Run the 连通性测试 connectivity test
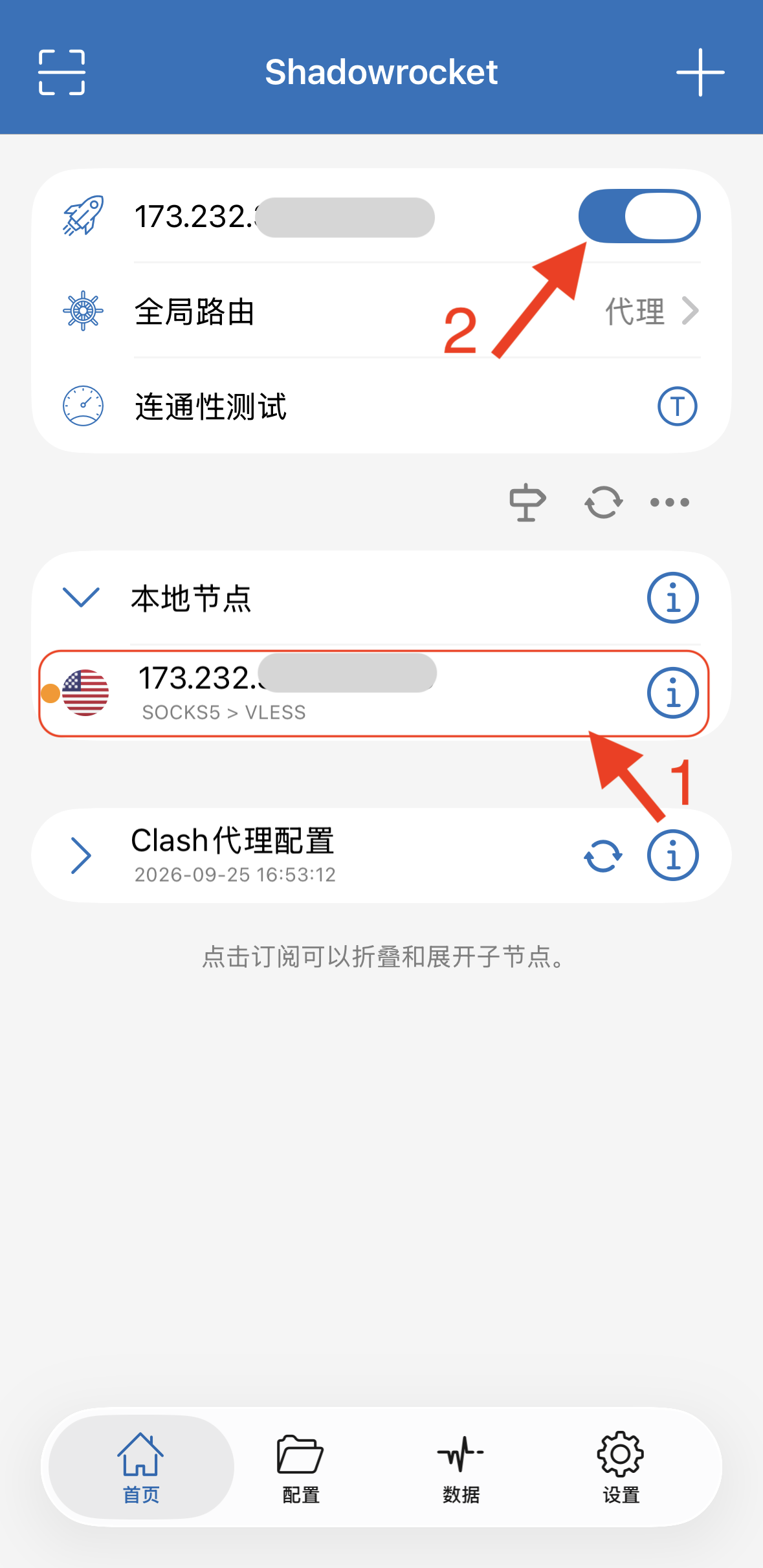The width and height of the screenshot is (763, 1568). (x=382, y=406)
